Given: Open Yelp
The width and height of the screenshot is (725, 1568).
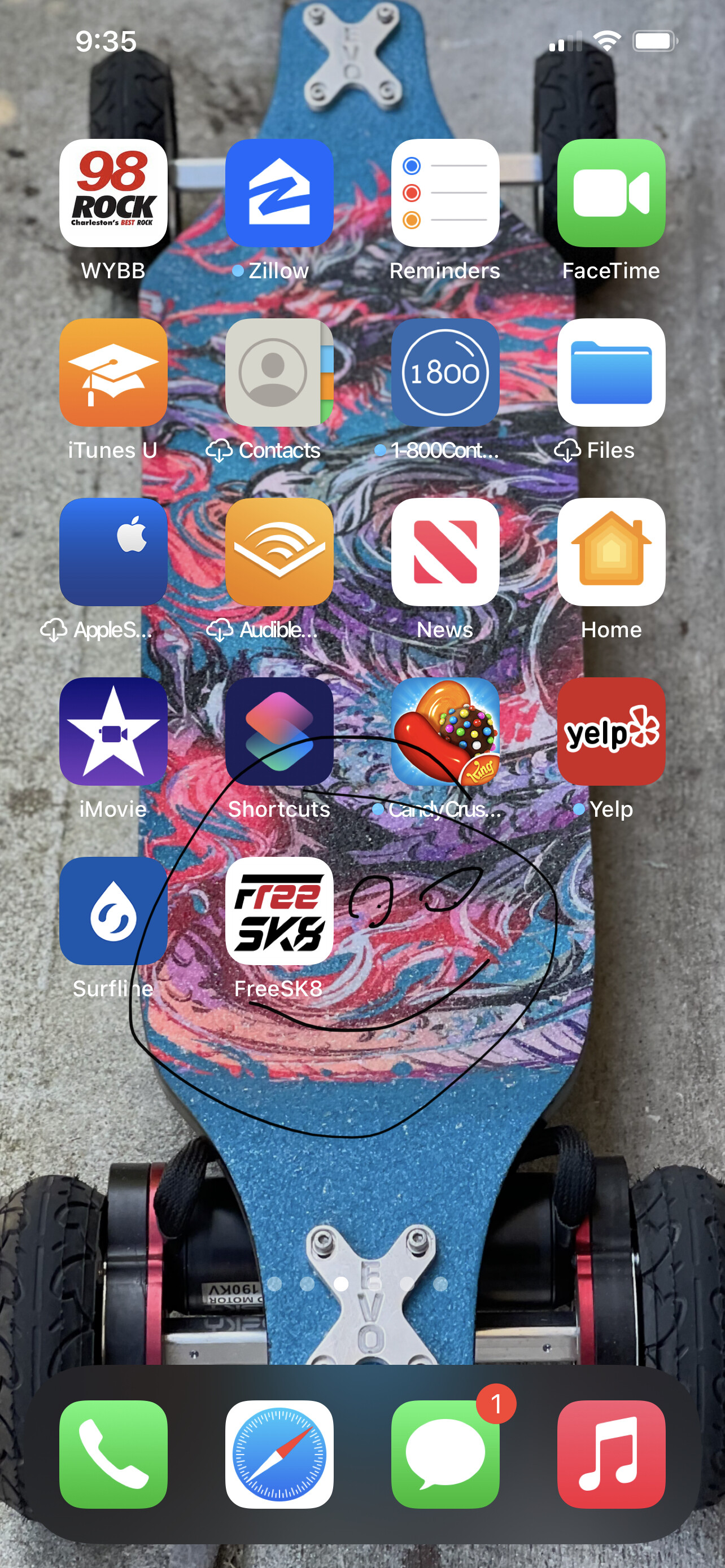Looking at the screenshot, I should pyautogui.click(x=610, y=731).
